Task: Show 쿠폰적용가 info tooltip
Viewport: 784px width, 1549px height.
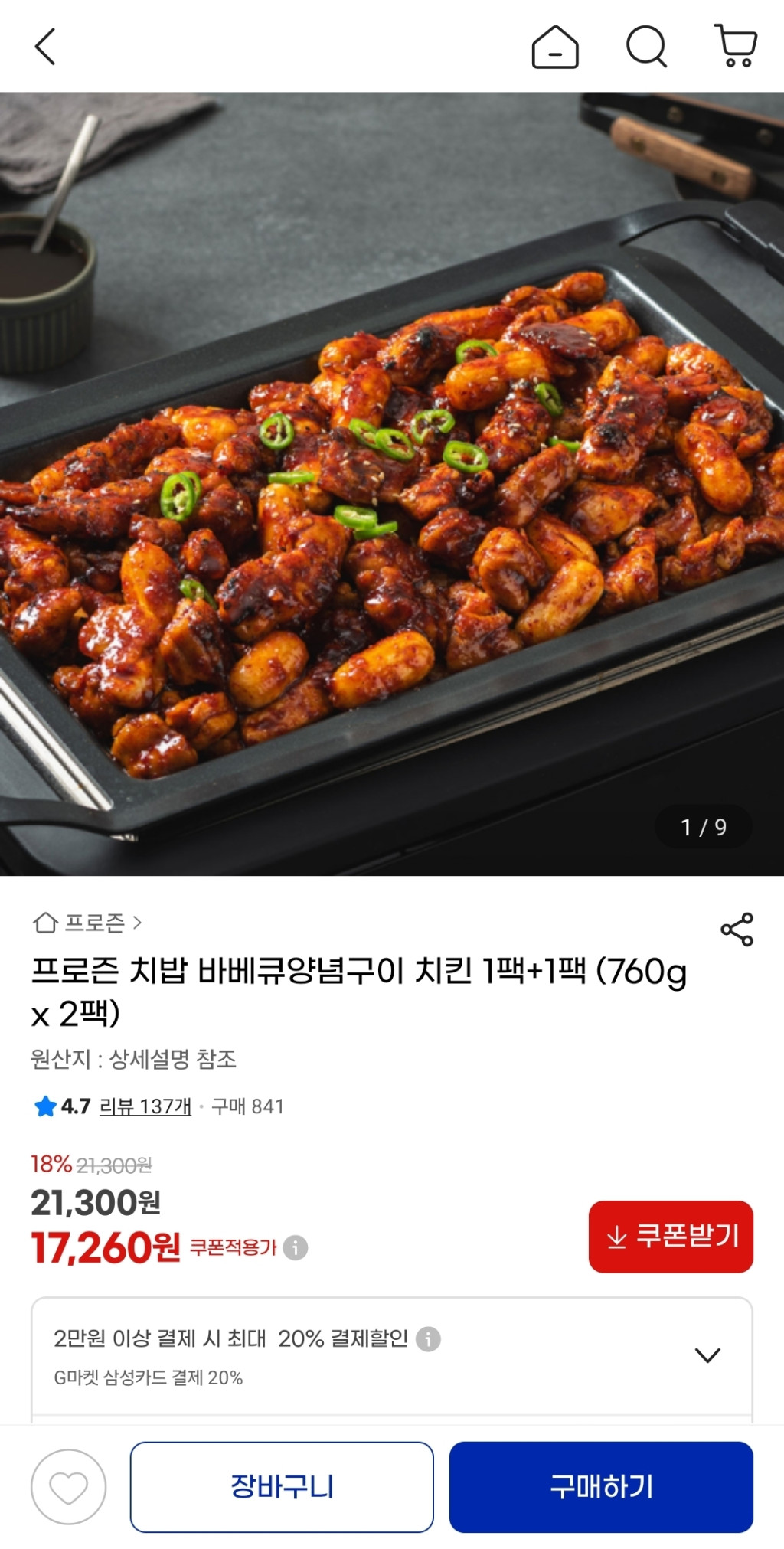Action: pyautogui.click(x=296, y=1248)
